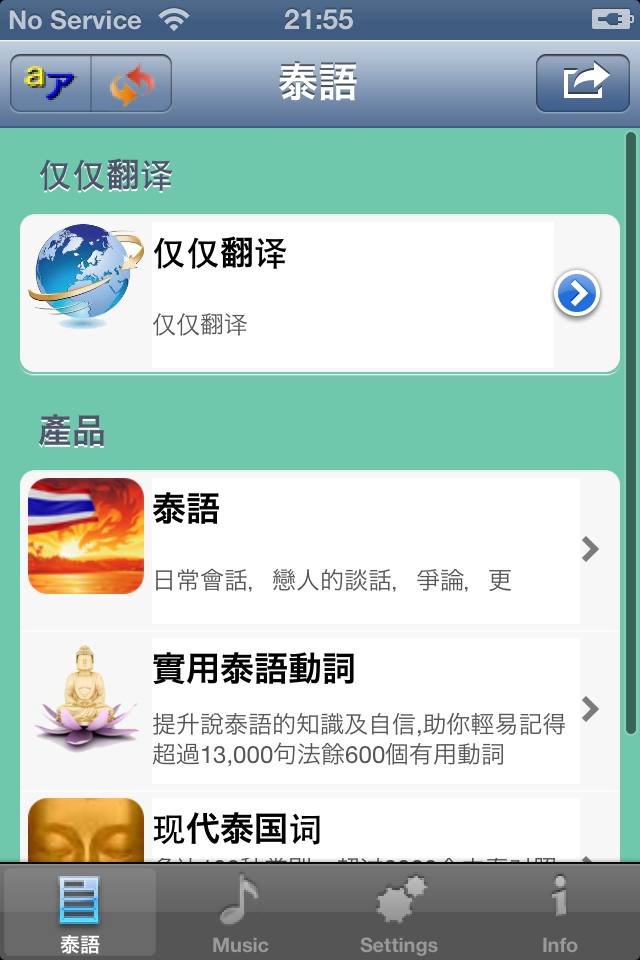Select the 泰語 tab in the bottom bar

coord(80,912)
